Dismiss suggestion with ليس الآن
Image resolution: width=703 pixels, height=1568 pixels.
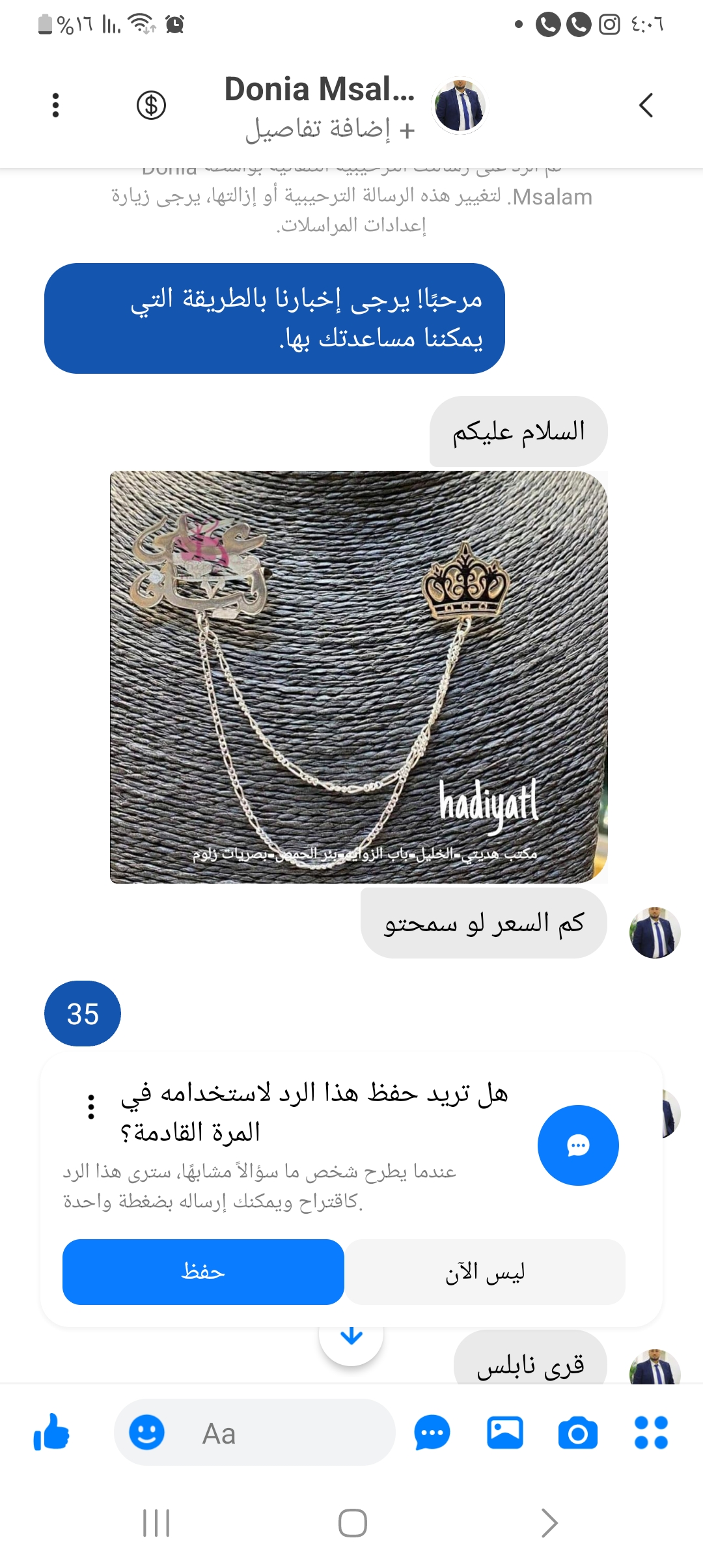tap(485, 1271)
